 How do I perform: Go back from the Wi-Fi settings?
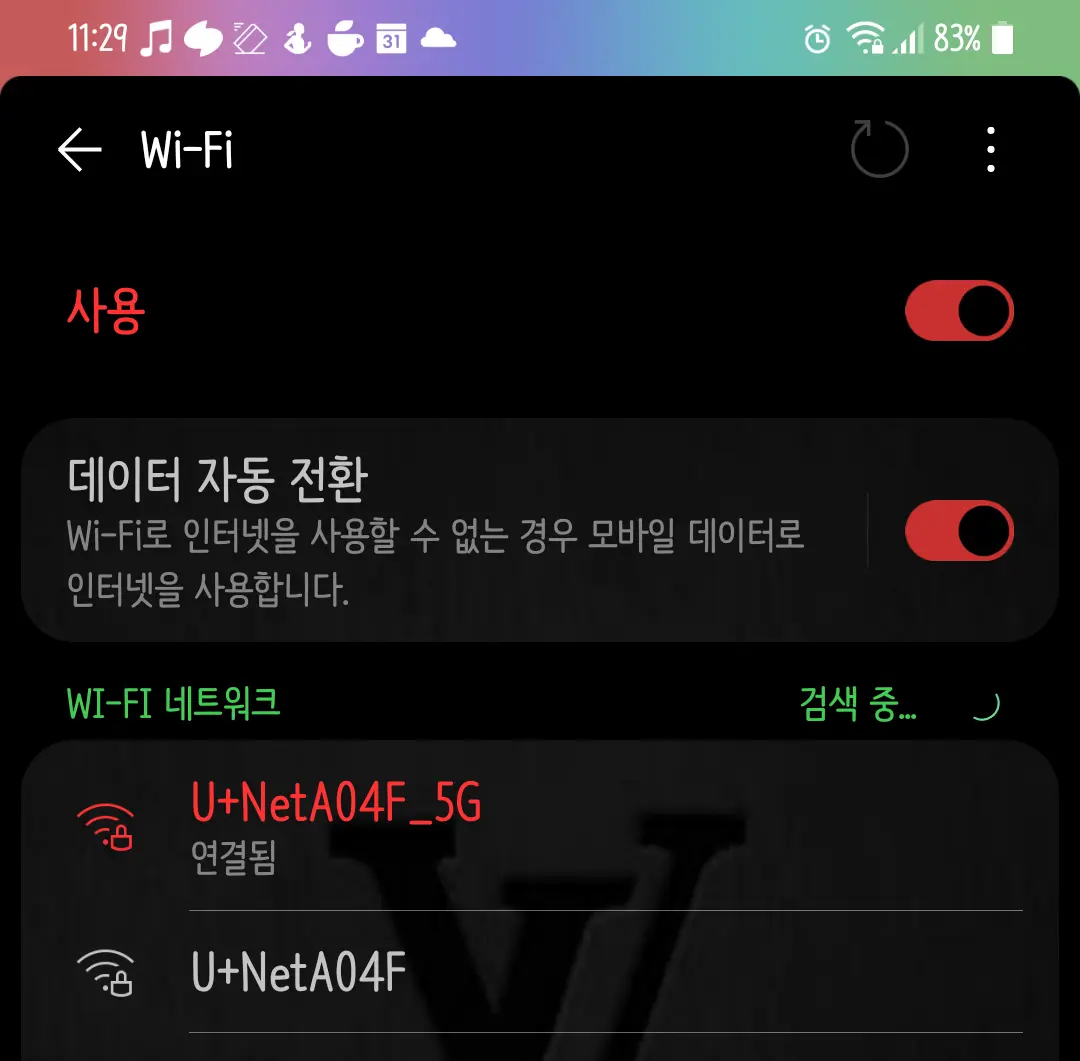(80, 150)
